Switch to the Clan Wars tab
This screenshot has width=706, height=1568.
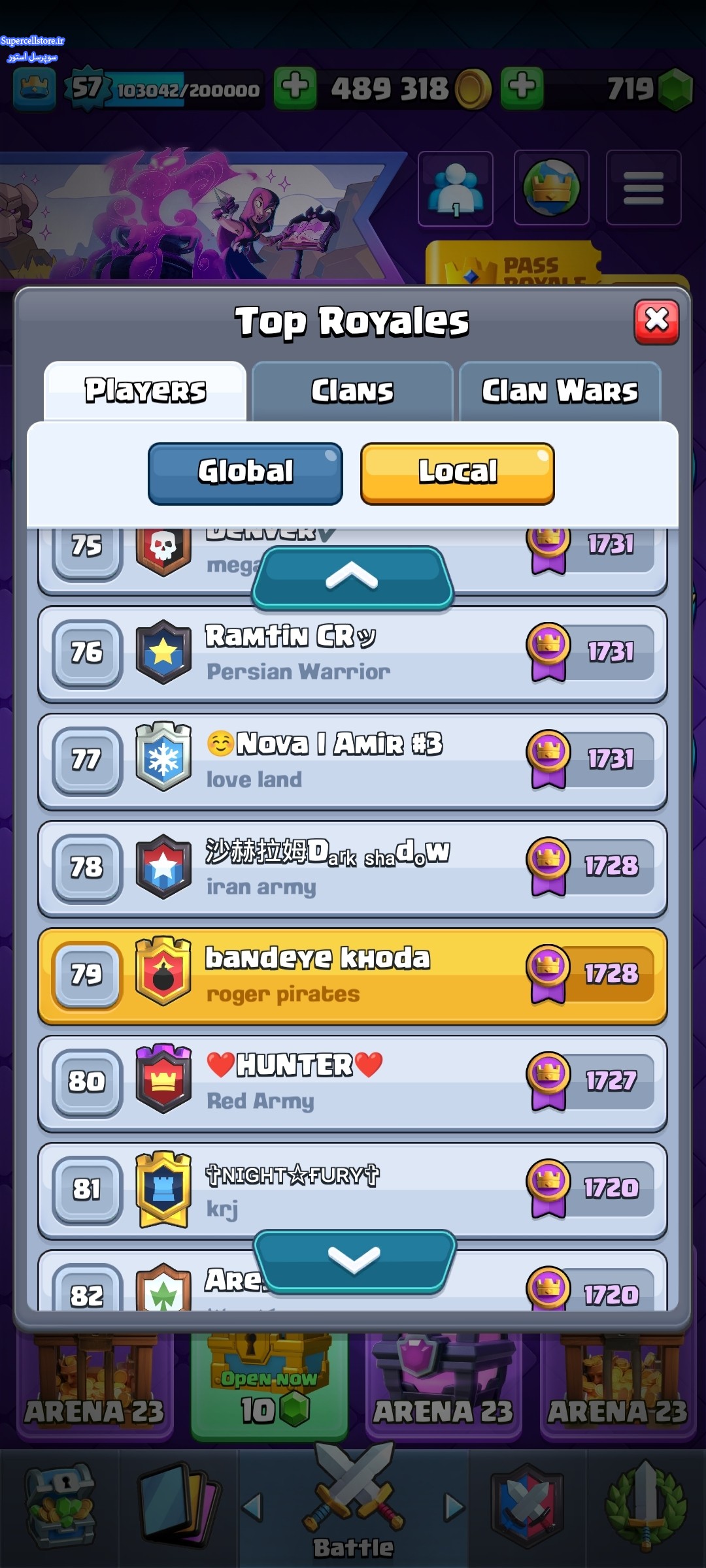point(560,391)
